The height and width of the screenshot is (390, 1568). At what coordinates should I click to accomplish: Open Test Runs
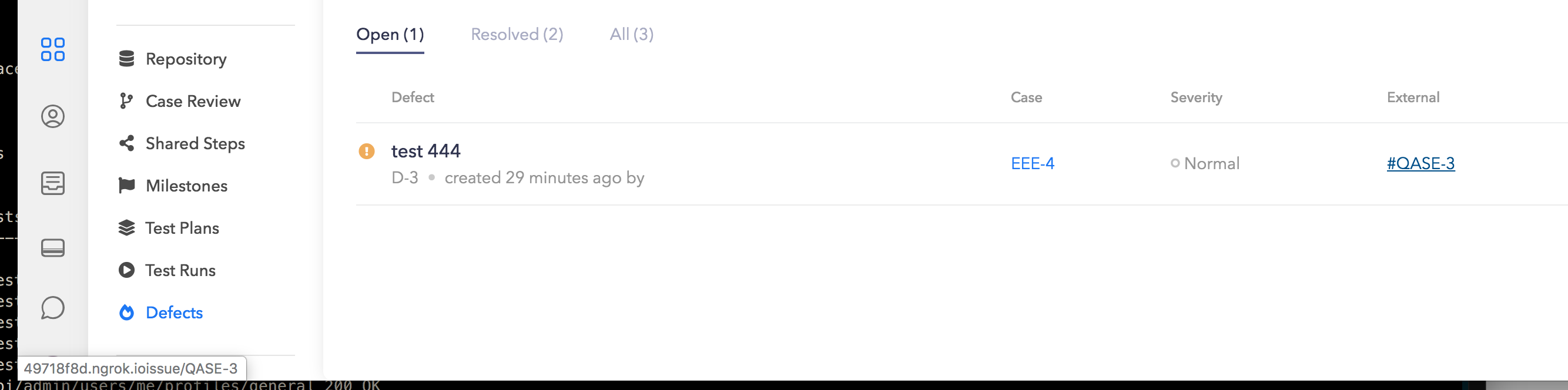point(180,270)
